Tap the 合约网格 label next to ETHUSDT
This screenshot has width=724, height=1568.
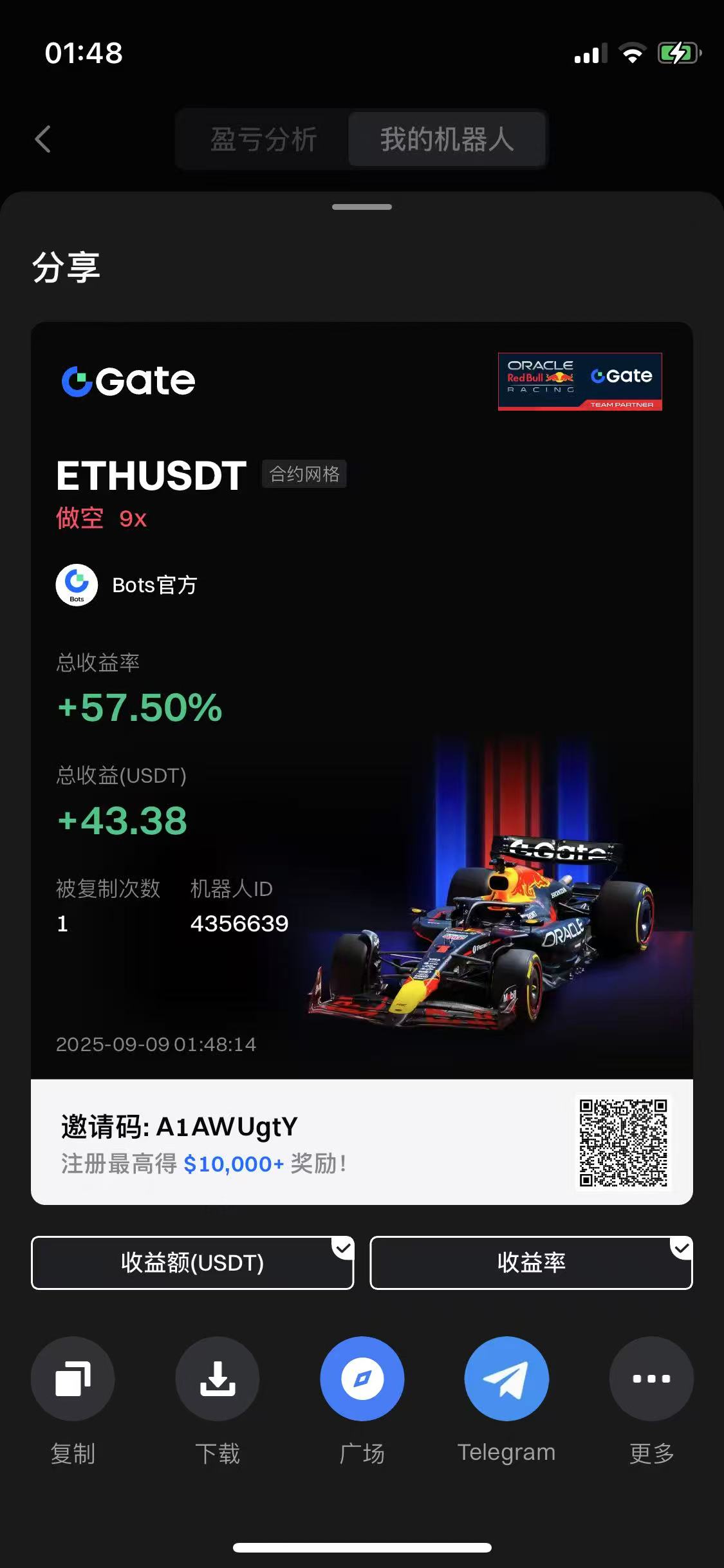304,474
